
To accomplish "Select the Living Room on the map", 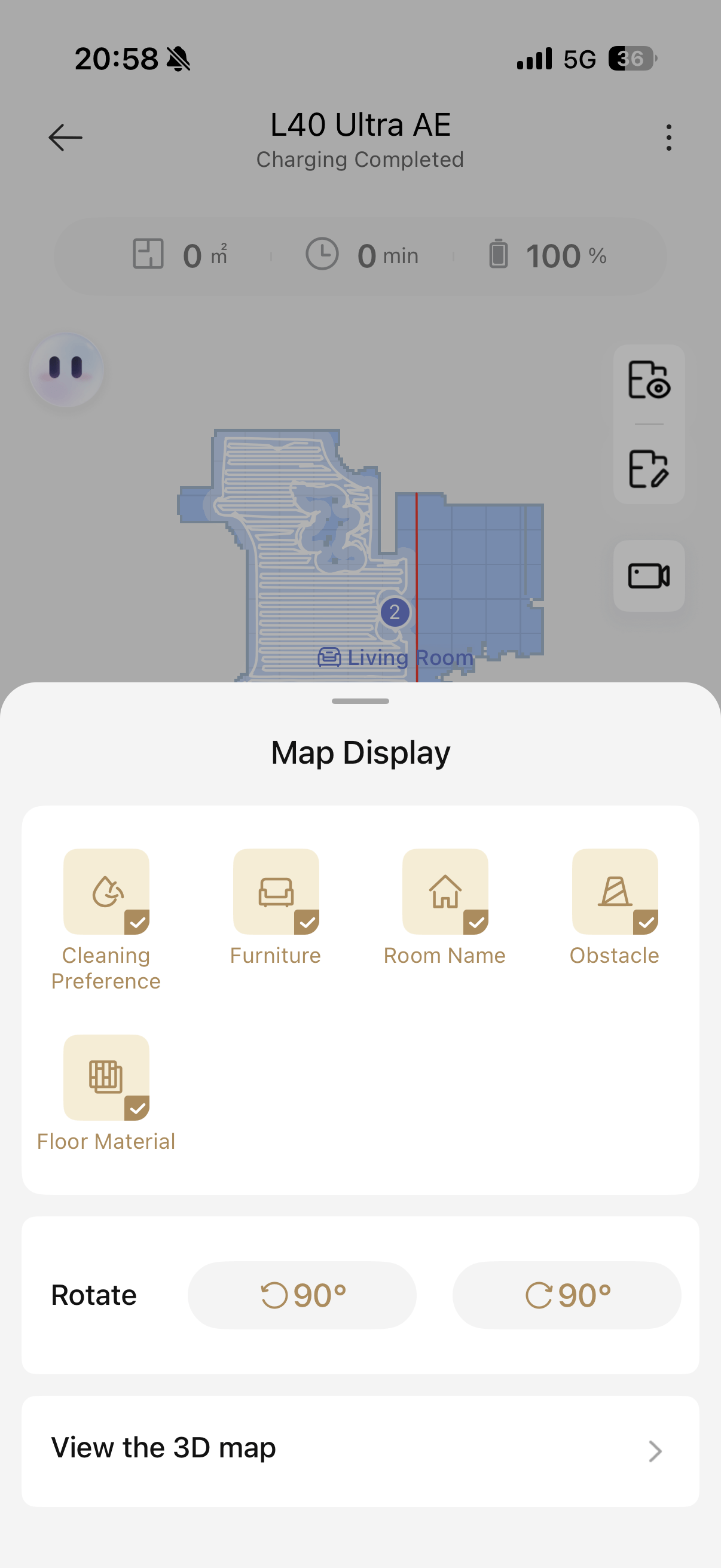I will point(396,657).
